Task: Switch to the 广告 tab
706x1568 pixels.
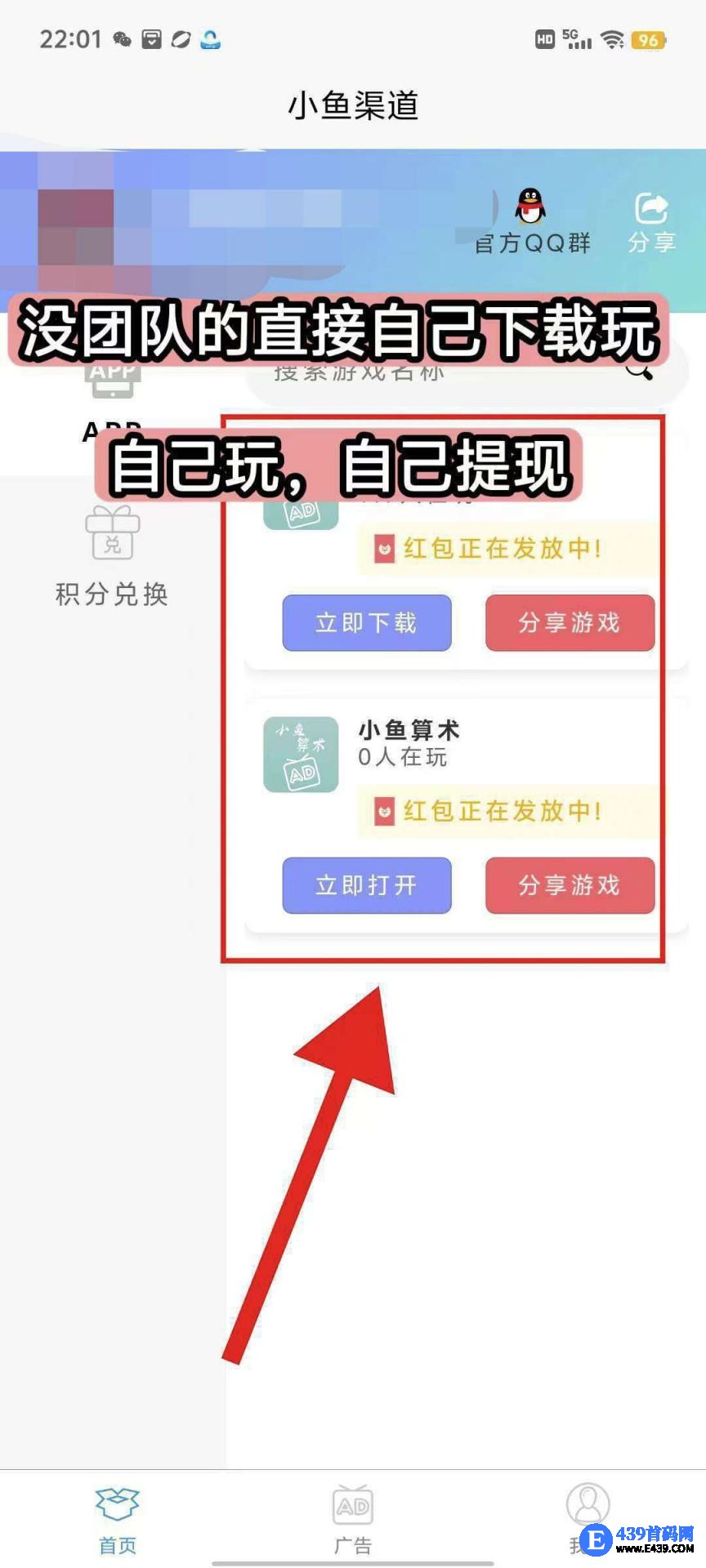Action: pyautogui.click(x=353, y=1521)
